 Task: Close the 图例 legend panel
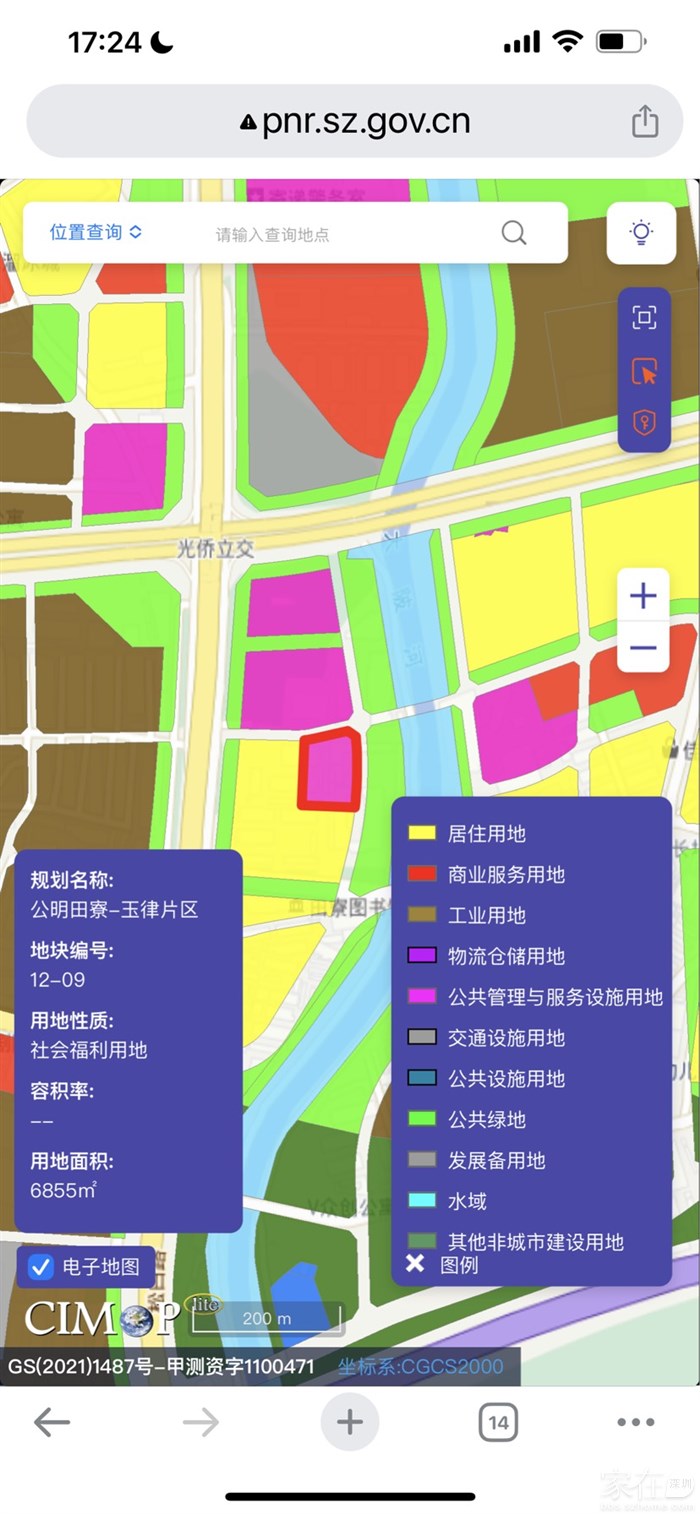(415, 1264)
